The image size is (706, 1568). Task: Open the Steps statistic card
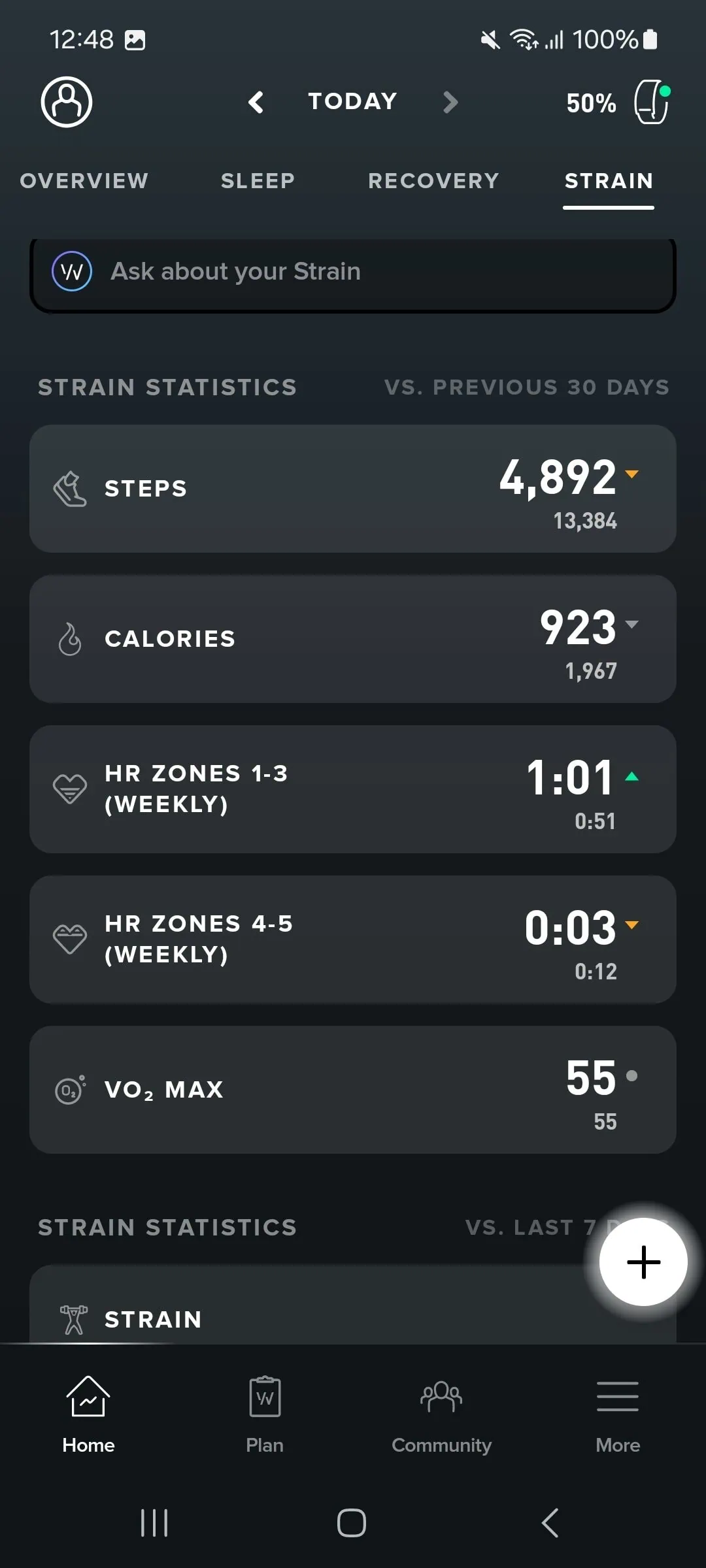point(353,489)
